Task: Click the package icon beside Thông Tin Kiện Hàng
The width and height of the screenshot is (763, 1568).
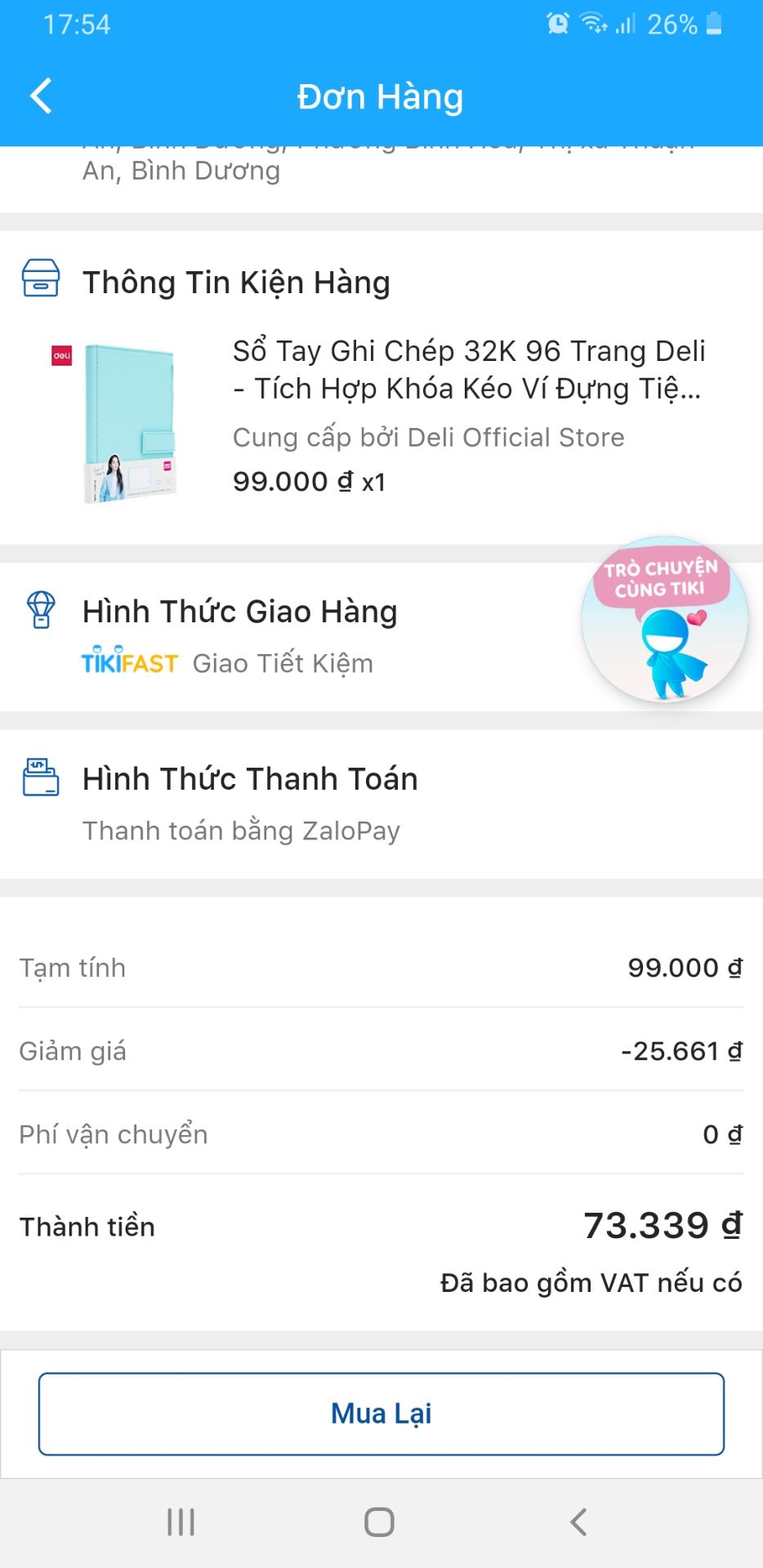Action: coord(41,280)
